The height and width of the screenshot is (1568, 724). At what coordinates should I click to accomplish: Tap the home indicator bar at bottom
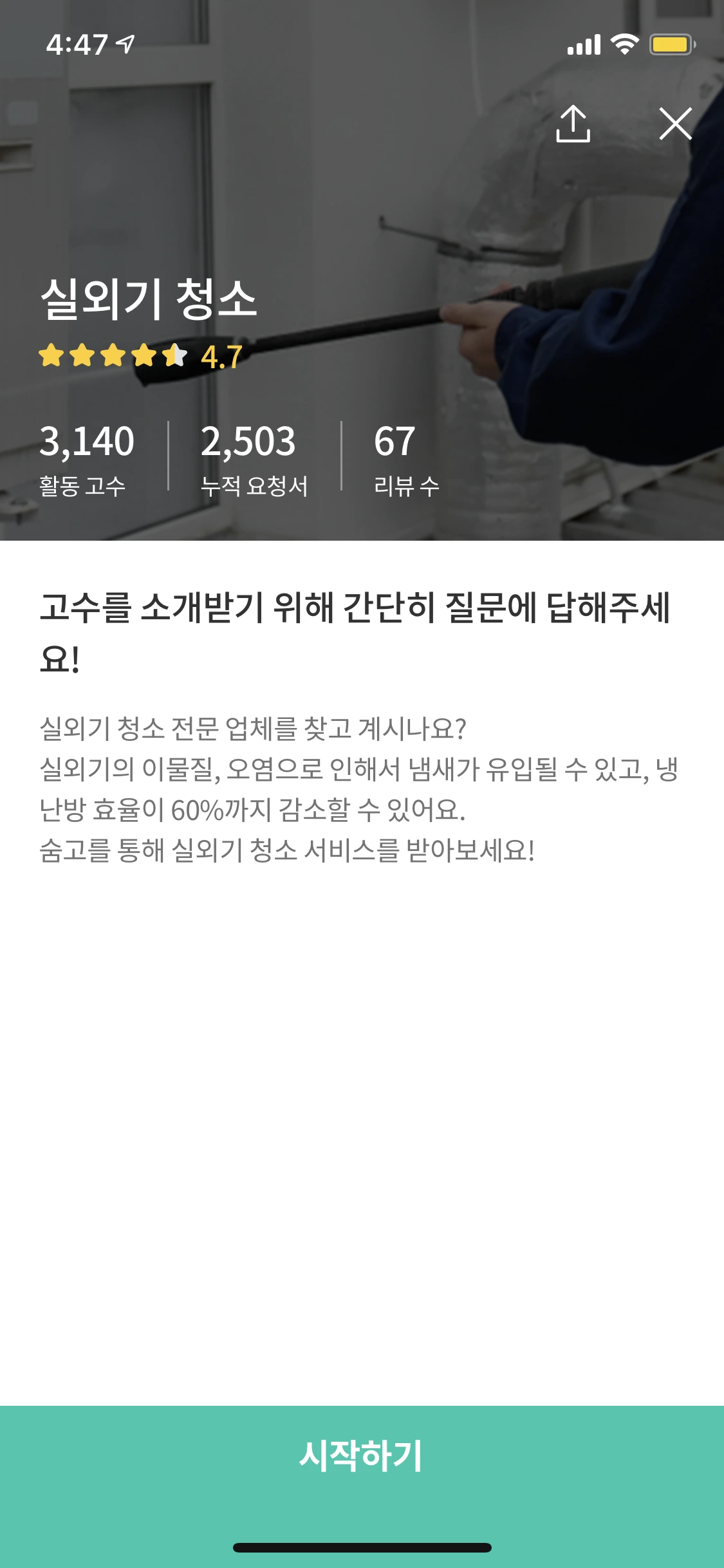pyautogui.click(x=362, y=1547)
